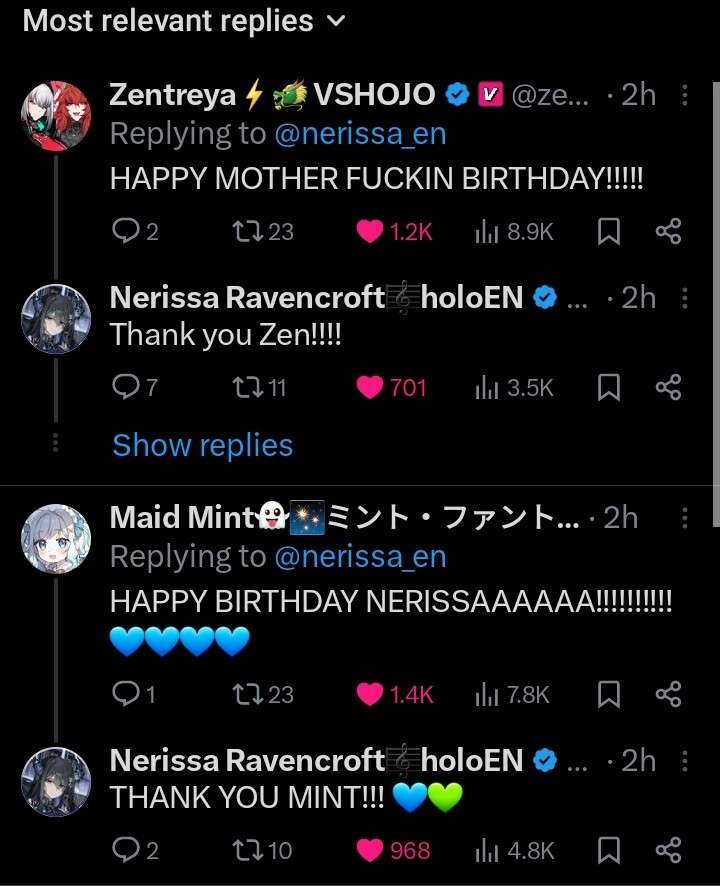720x886 pixels.
Task: Bookmark Nerissa's "THANK YOU MINT!!!" reply
Action: (608, 851)
